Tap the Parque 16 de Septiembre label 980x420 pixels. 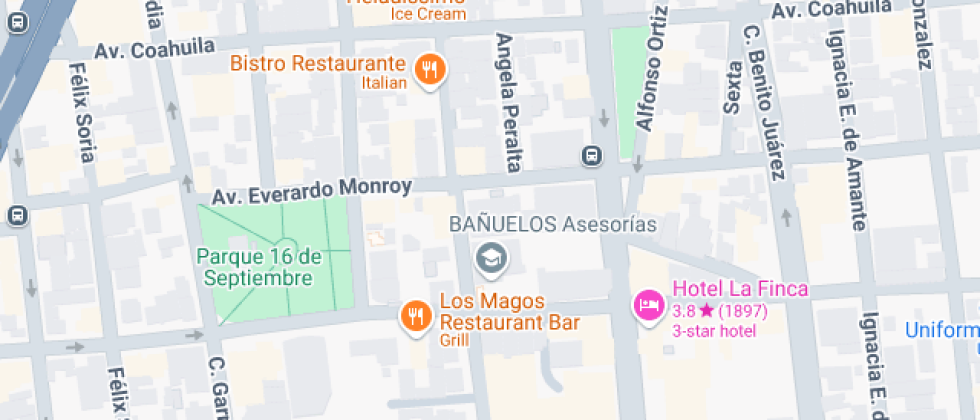[x=259, y=267]
